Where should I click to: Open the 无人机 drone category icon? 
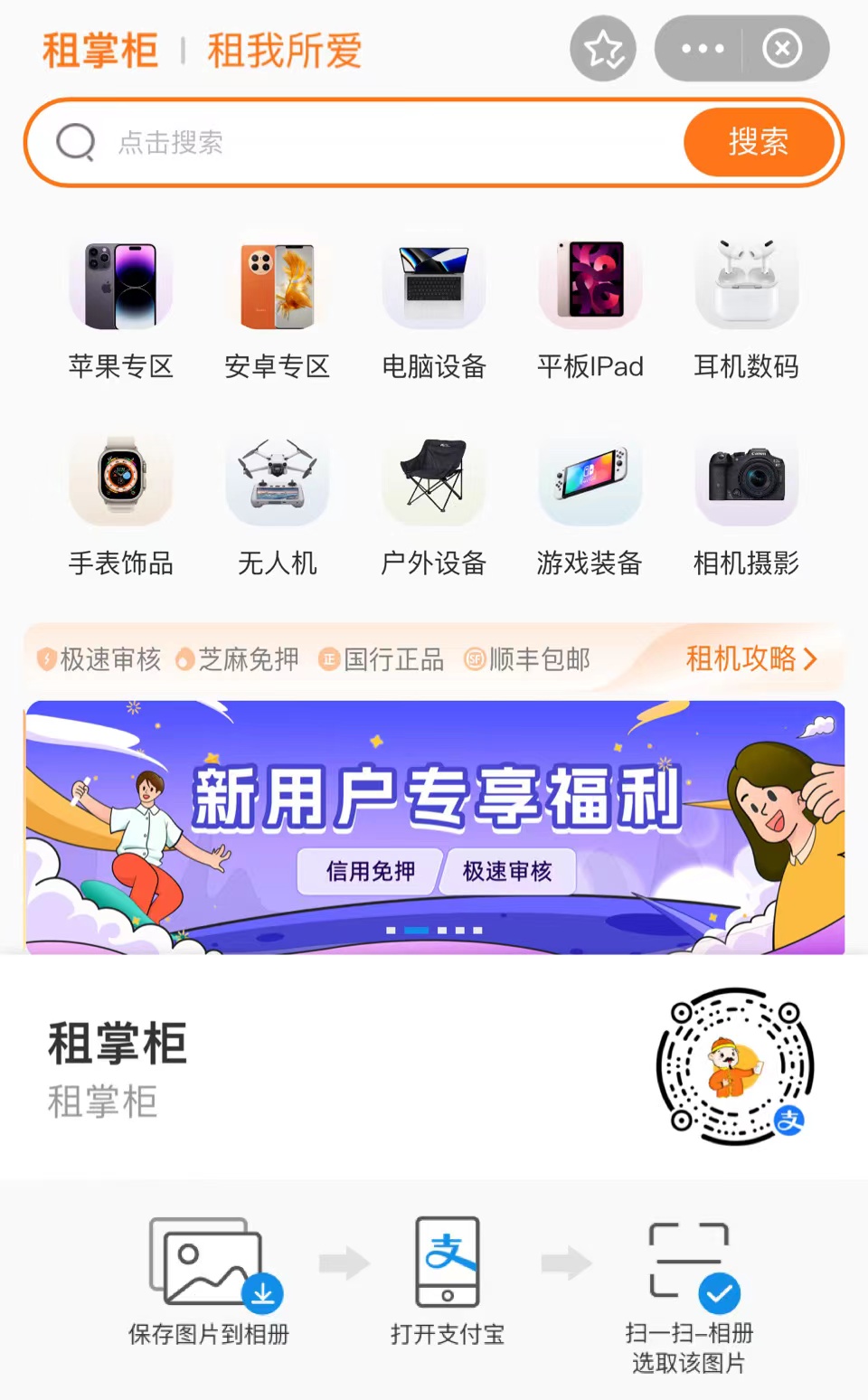click(x=277, y=481)
